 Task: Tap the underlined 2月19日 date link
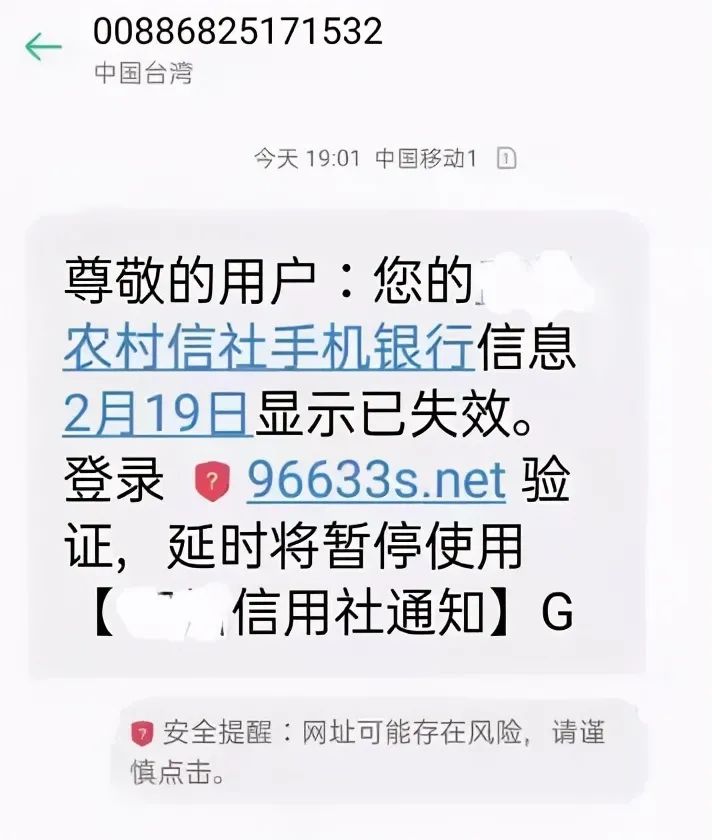pos(156,414)
